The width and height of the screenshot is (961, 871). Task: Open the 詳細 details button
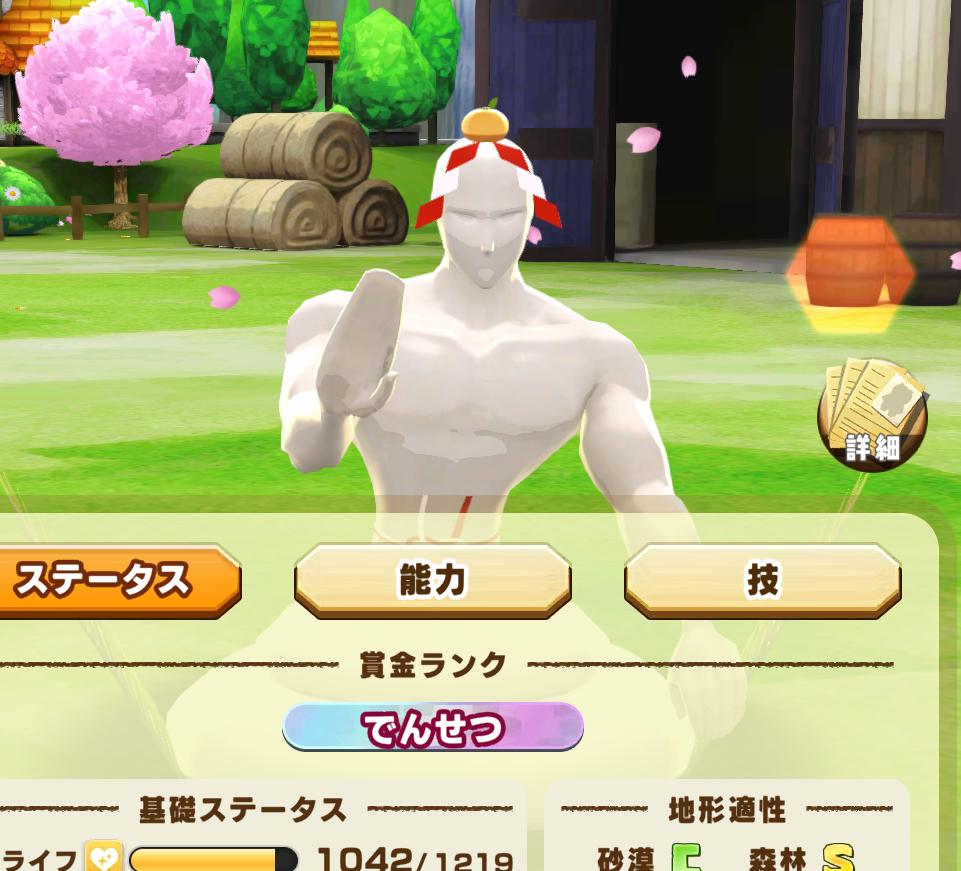tap(872, 417)
